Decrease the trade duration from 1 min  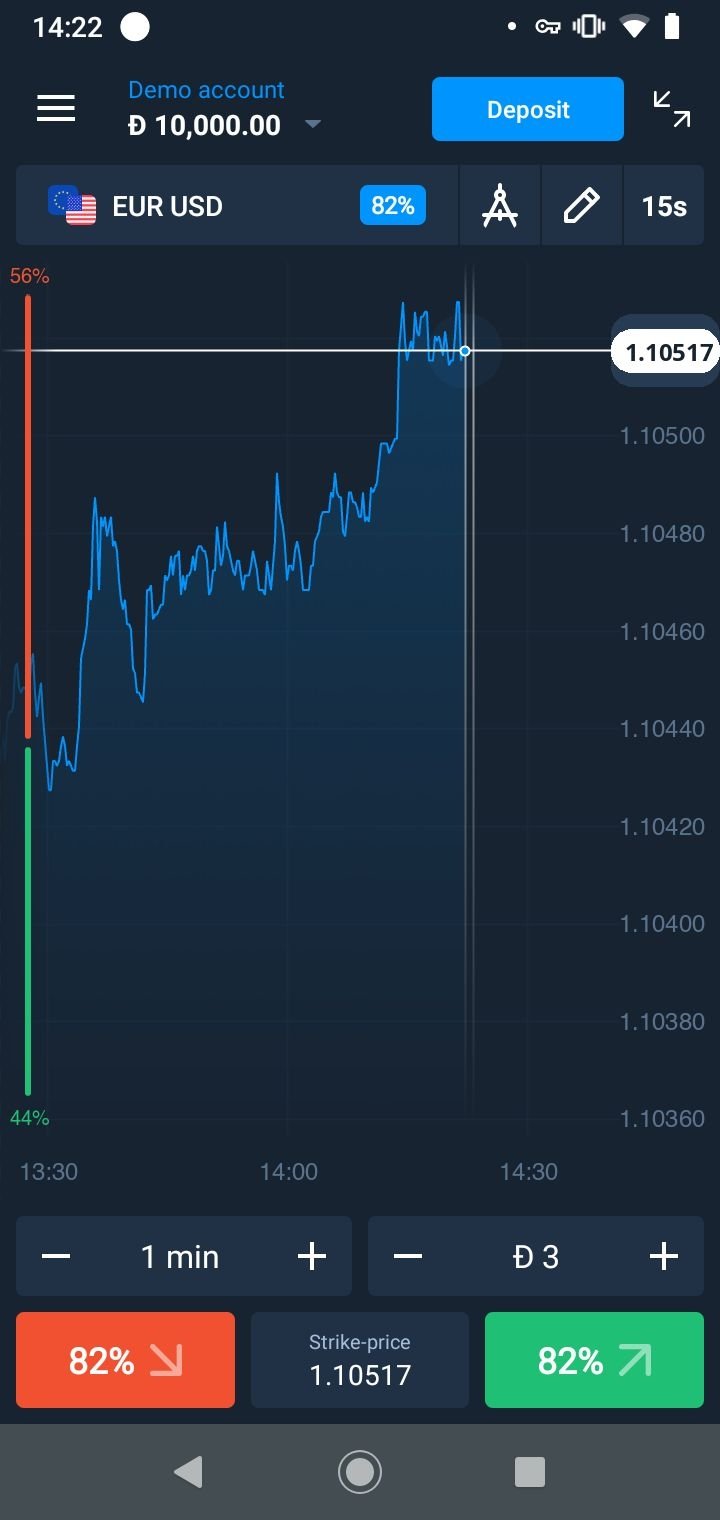[x=56, y=1256]
